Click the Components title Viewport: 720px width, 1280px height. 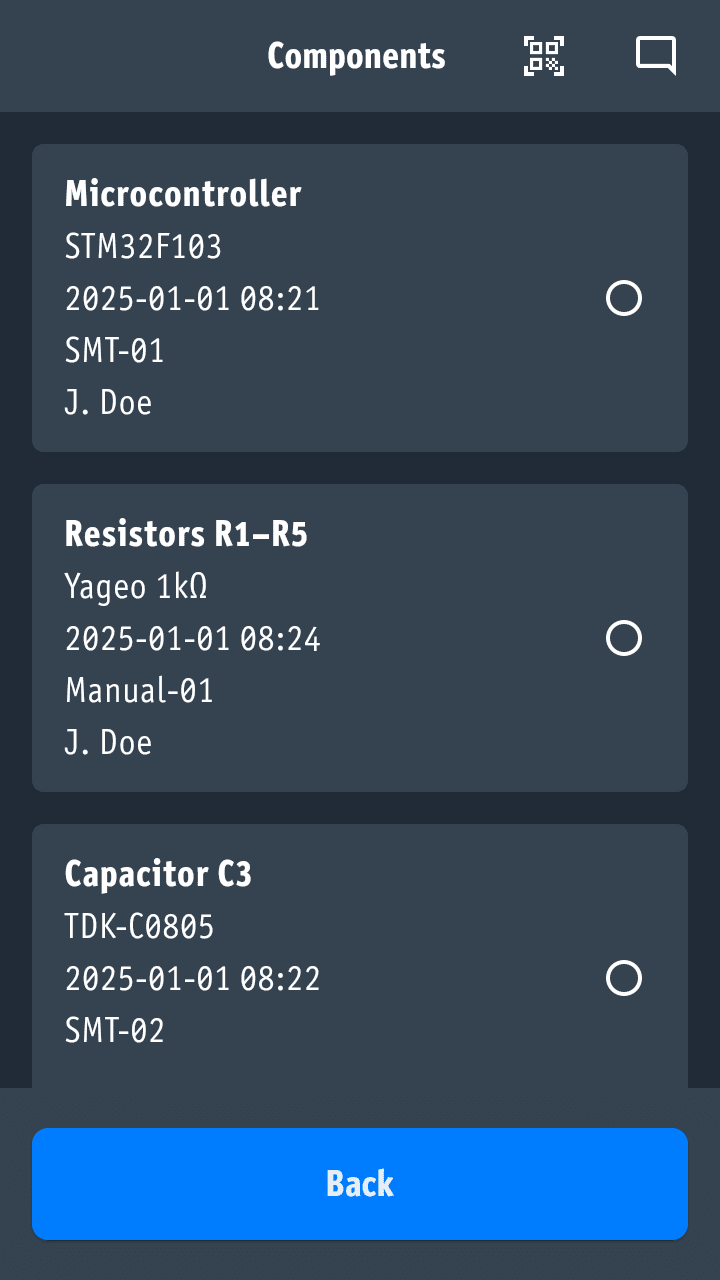pyautogui.click(x=356, y=56)
